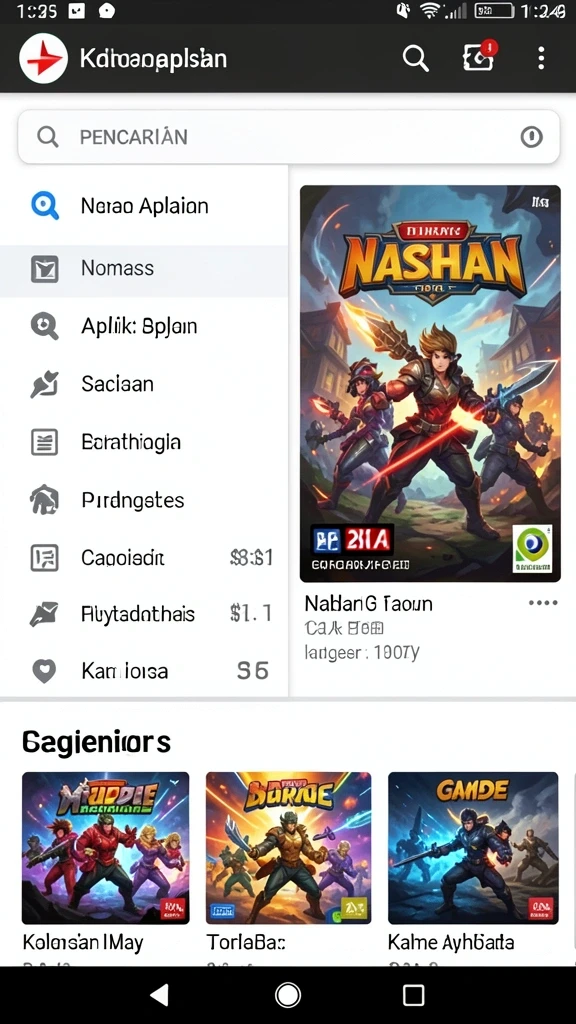Open the NASHAN featured game card

430,383
